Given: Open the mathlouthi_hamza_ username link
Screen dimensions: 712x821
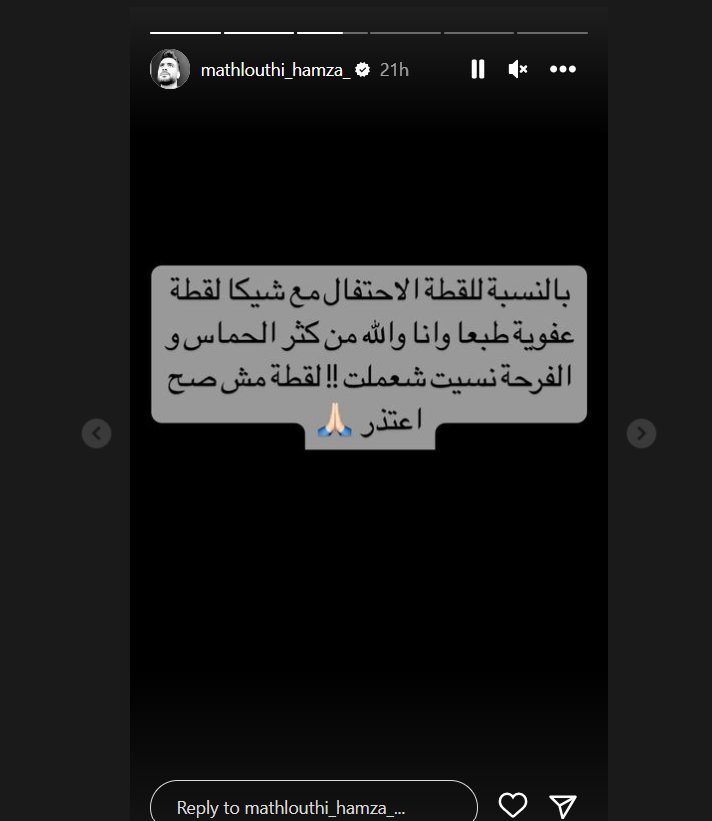Looking at the screenshot, I should click(x=275, y=70).
